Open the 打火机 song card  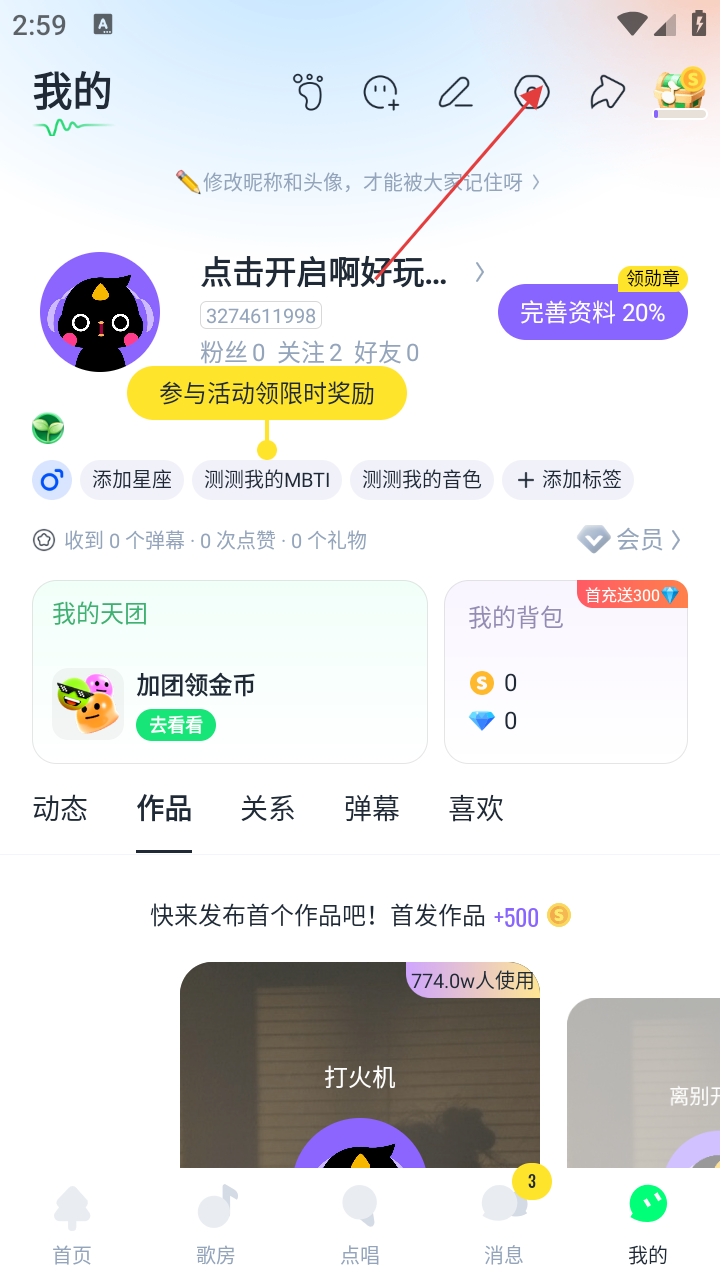click(360, 1070)
